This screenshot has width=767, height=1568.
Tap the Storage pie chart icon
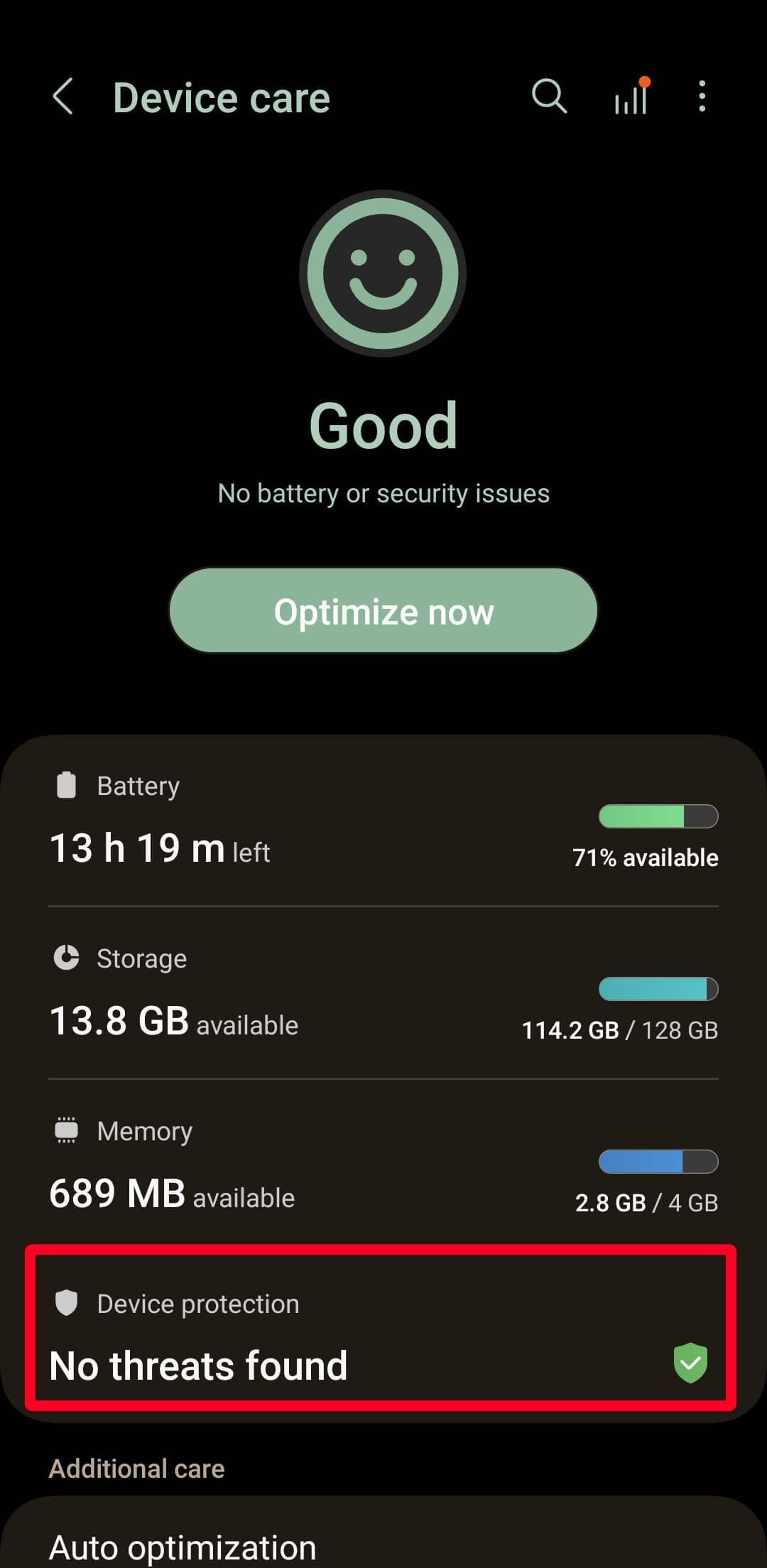pos(66,957)
